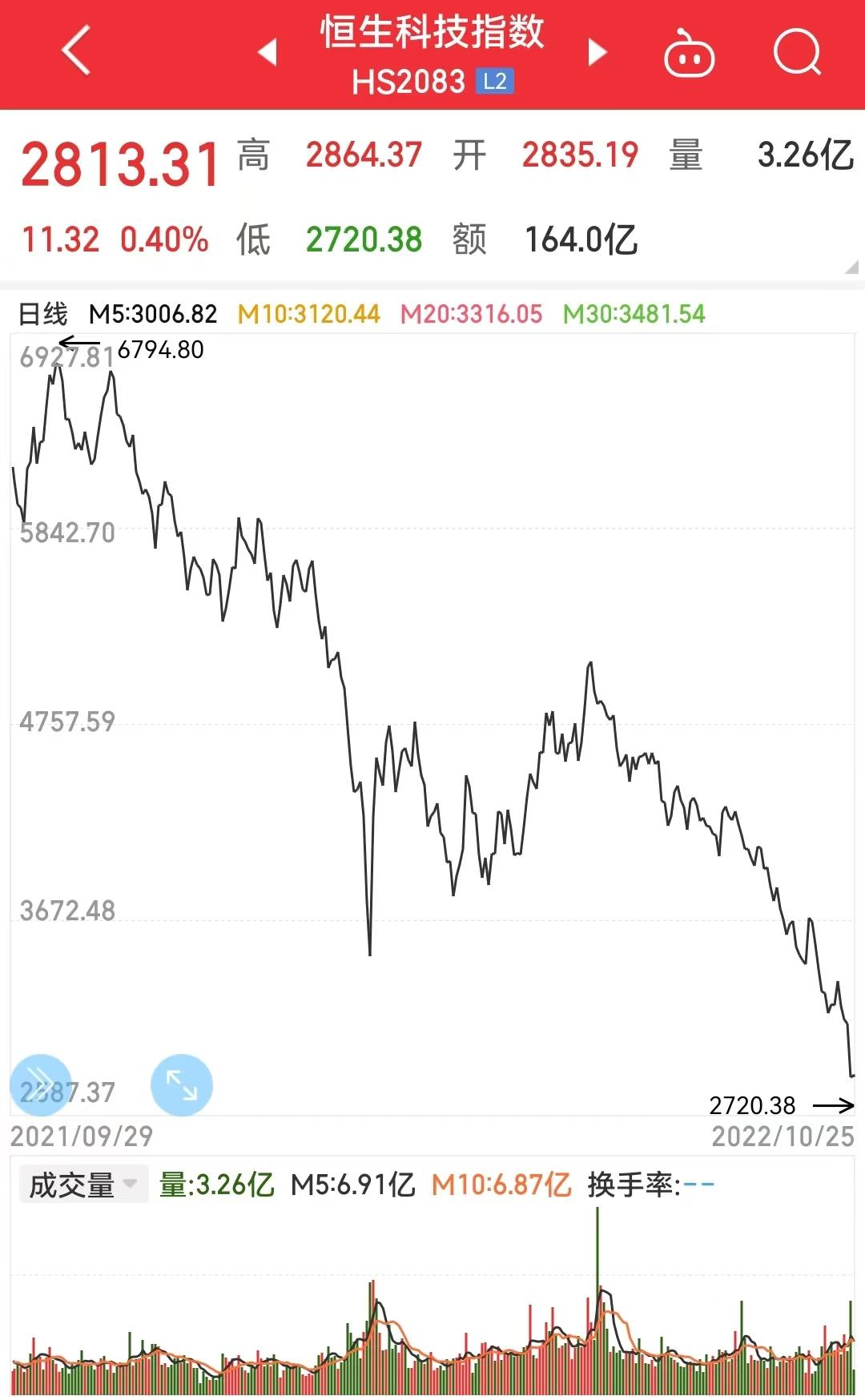Open fullscreen chart with the blue expand icon
The image size is (865, 1400).
(x=182, y=1085)
